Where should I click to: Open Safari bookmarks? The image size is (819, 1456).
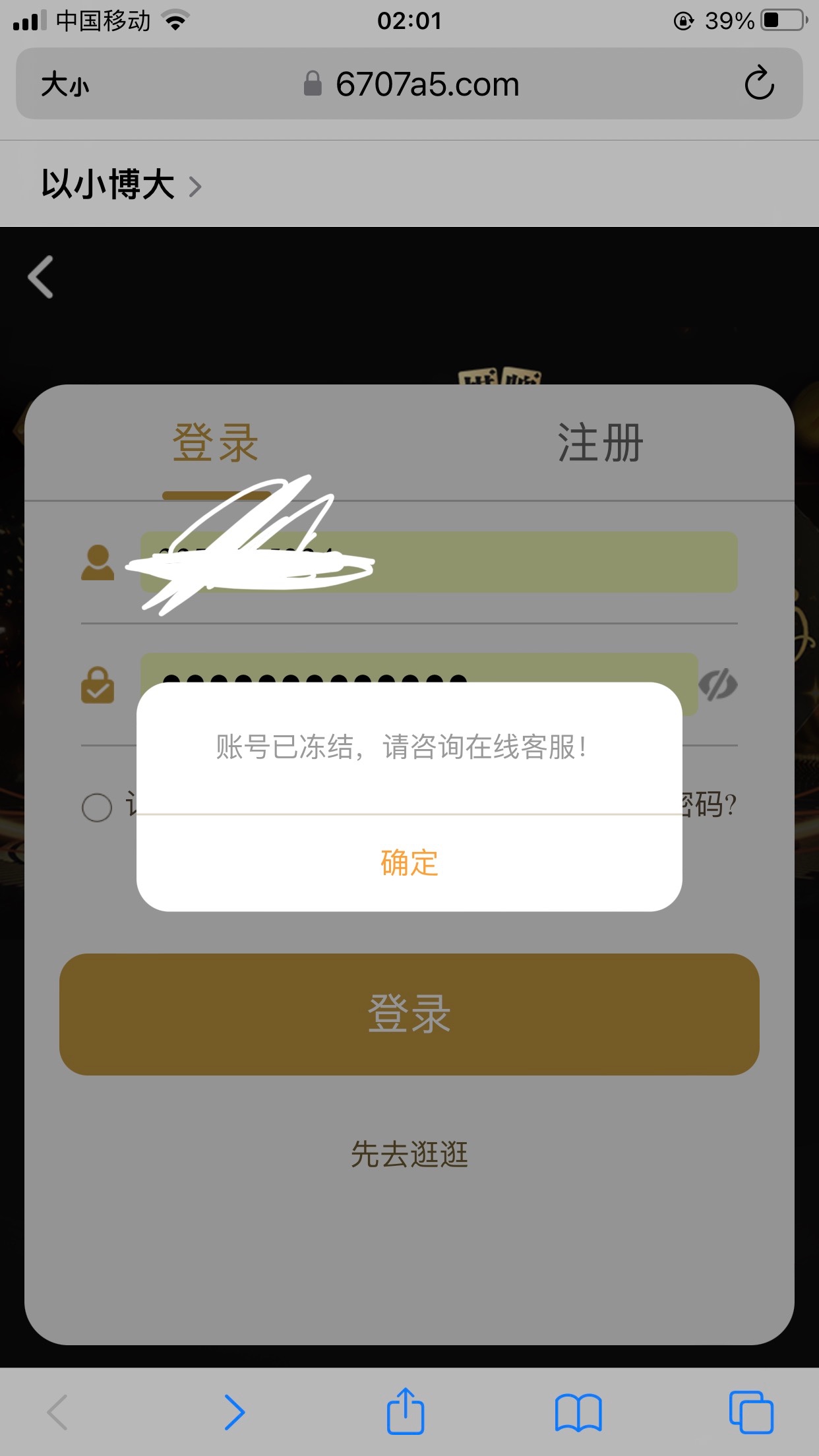578,1412
